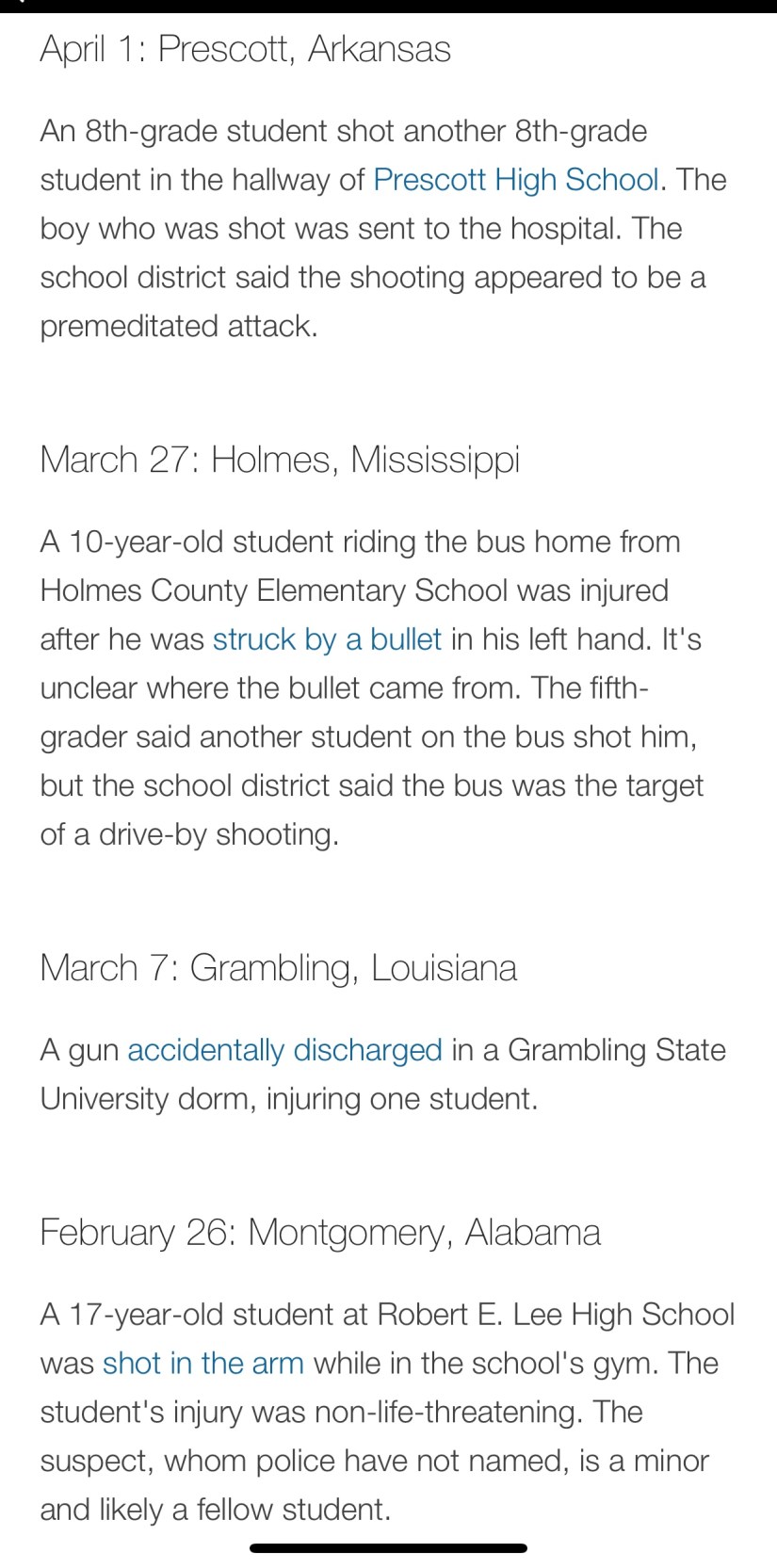Follow the 'struck by a bullet' link

point(327,639)
